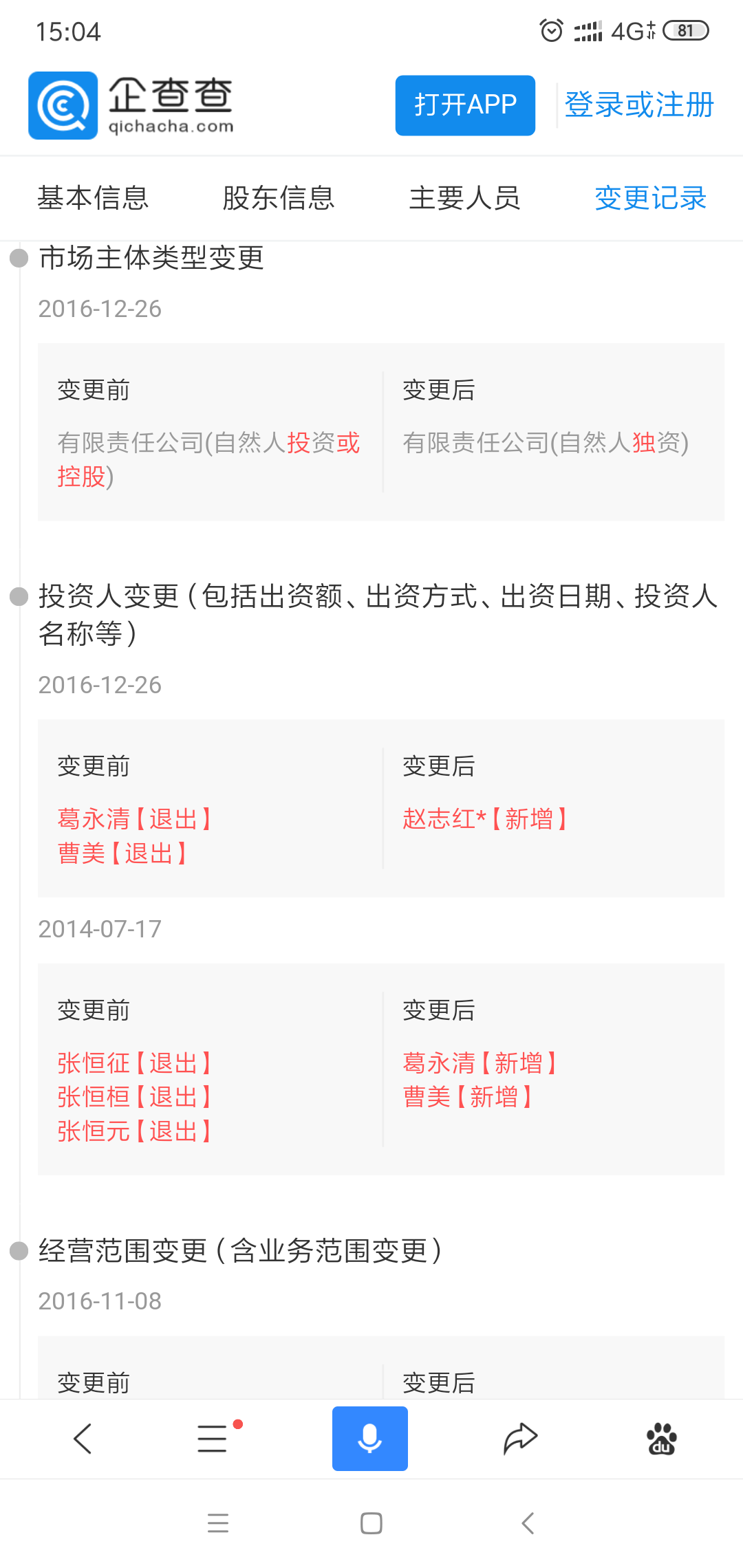Open the Baidu paw home icon
The width and height of the screenshot is (743, 1568).
tap(661, 1438)
